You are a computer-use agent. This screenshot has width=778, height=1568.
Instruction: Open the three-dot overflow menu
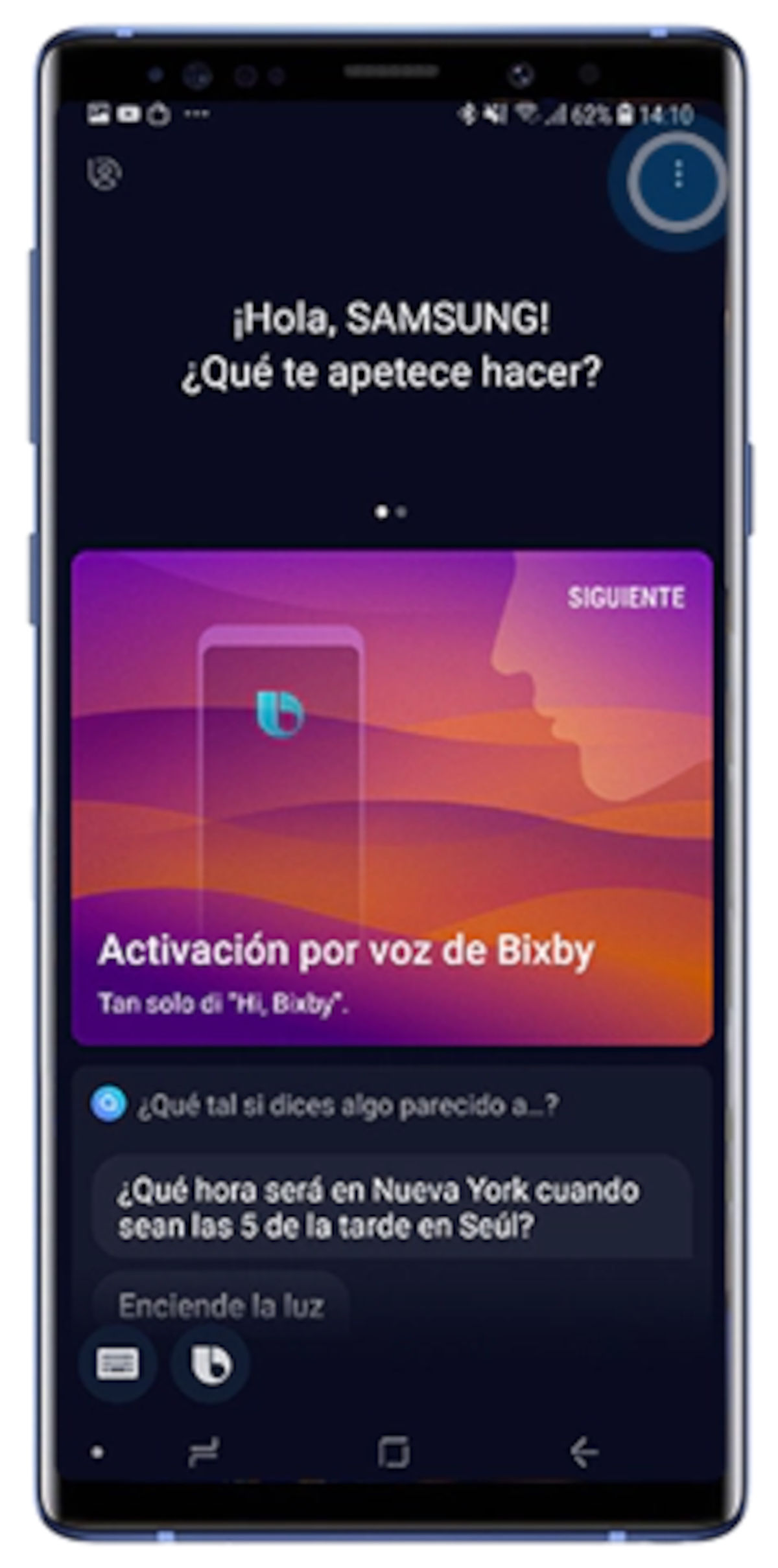click(x=678, y=174)
